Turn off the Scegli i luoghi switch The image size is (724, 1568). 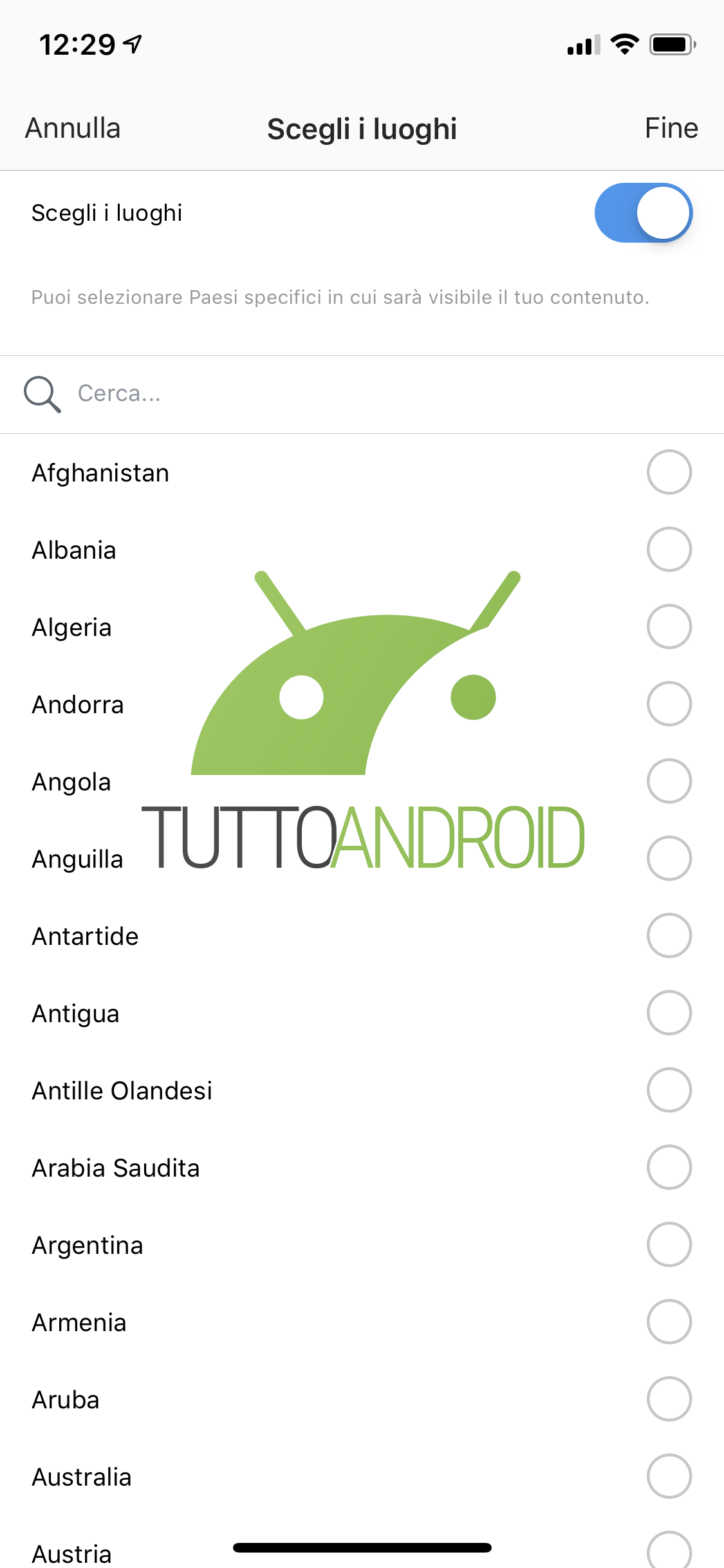click(644, 213)
